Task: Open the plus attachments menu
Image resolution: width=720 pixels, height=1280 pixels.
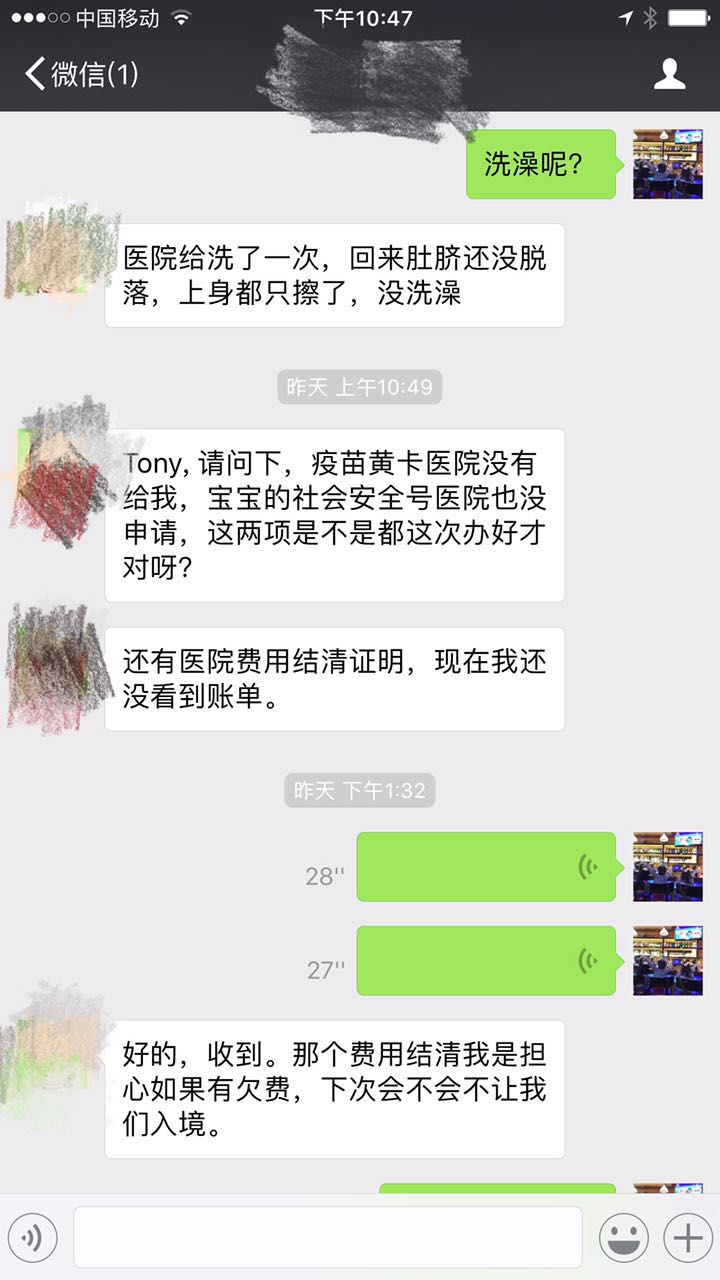Action: tap(688, 1238)
